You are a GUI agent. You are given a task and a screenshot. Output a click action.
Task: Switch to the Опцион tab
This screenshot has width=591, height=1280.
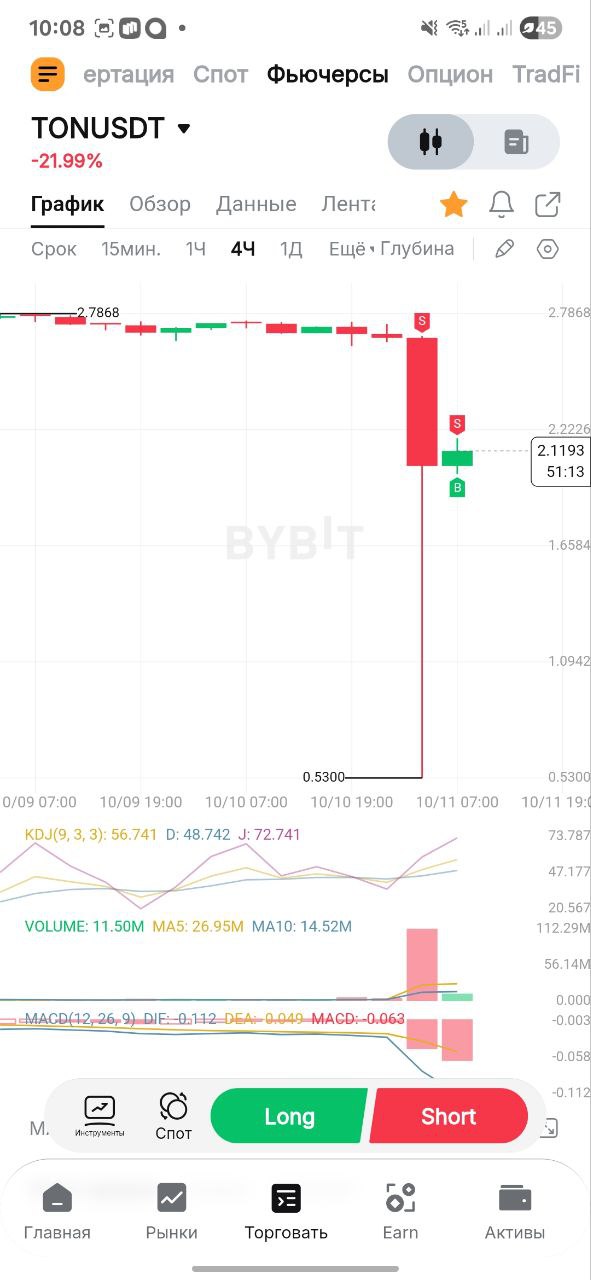point(450,74)
